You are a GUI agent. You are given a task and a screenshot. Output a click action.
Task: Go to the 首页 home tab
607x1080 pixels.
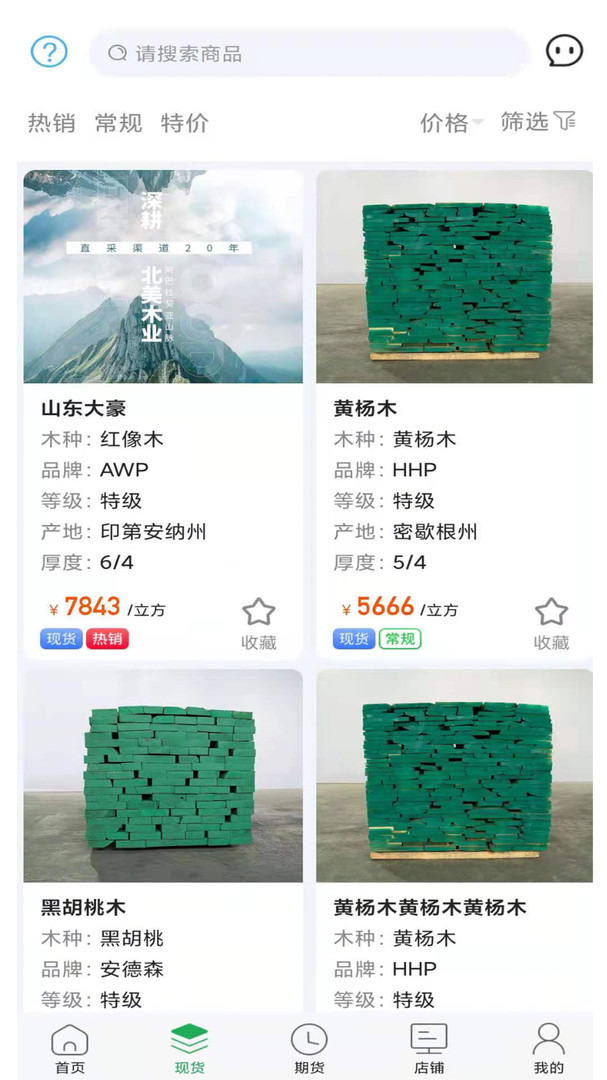click(x=70, y=1047)
